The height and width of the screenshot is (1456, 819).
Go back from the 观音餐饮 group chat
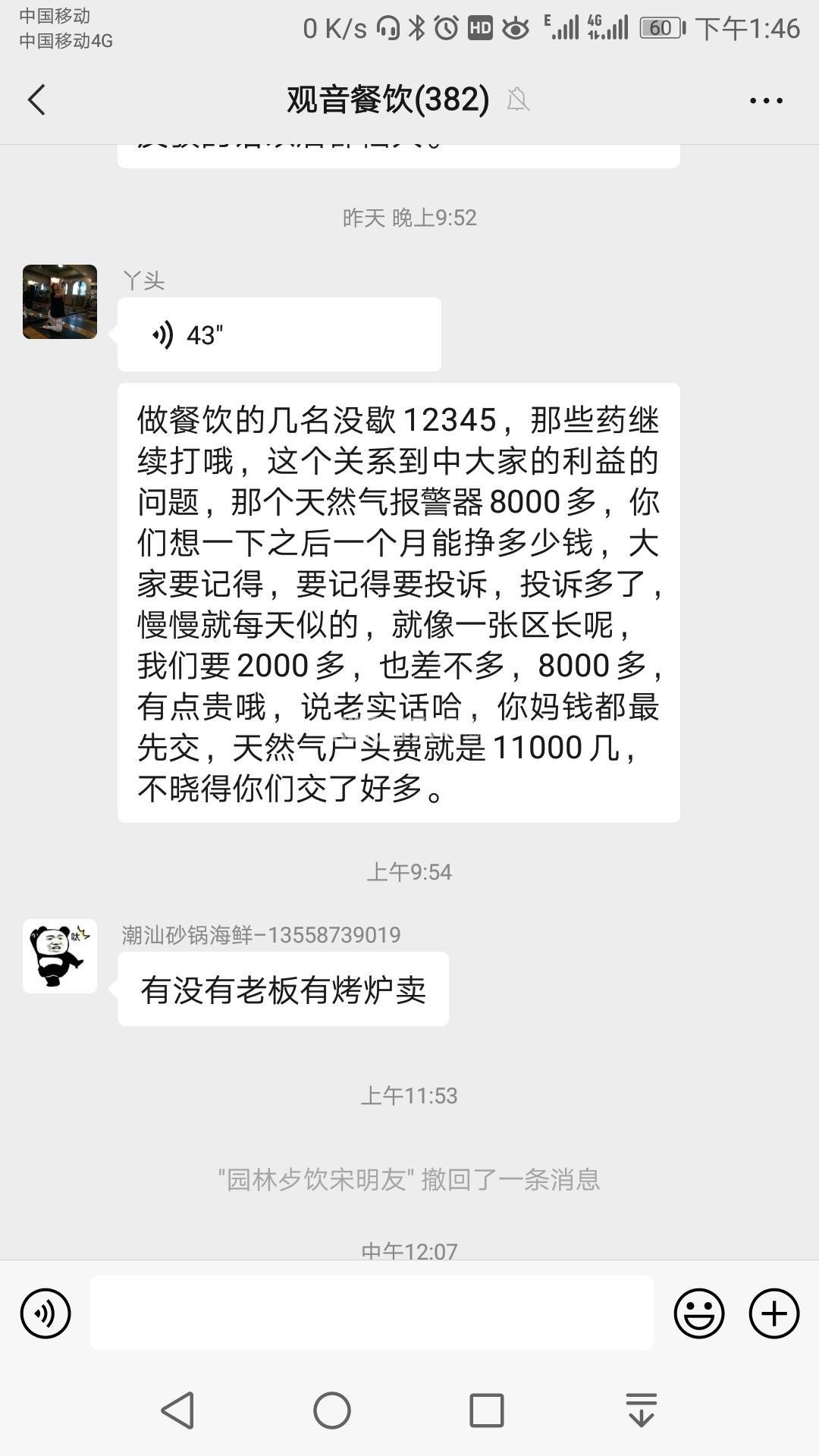pyautogui.click(x=36, y=100)
